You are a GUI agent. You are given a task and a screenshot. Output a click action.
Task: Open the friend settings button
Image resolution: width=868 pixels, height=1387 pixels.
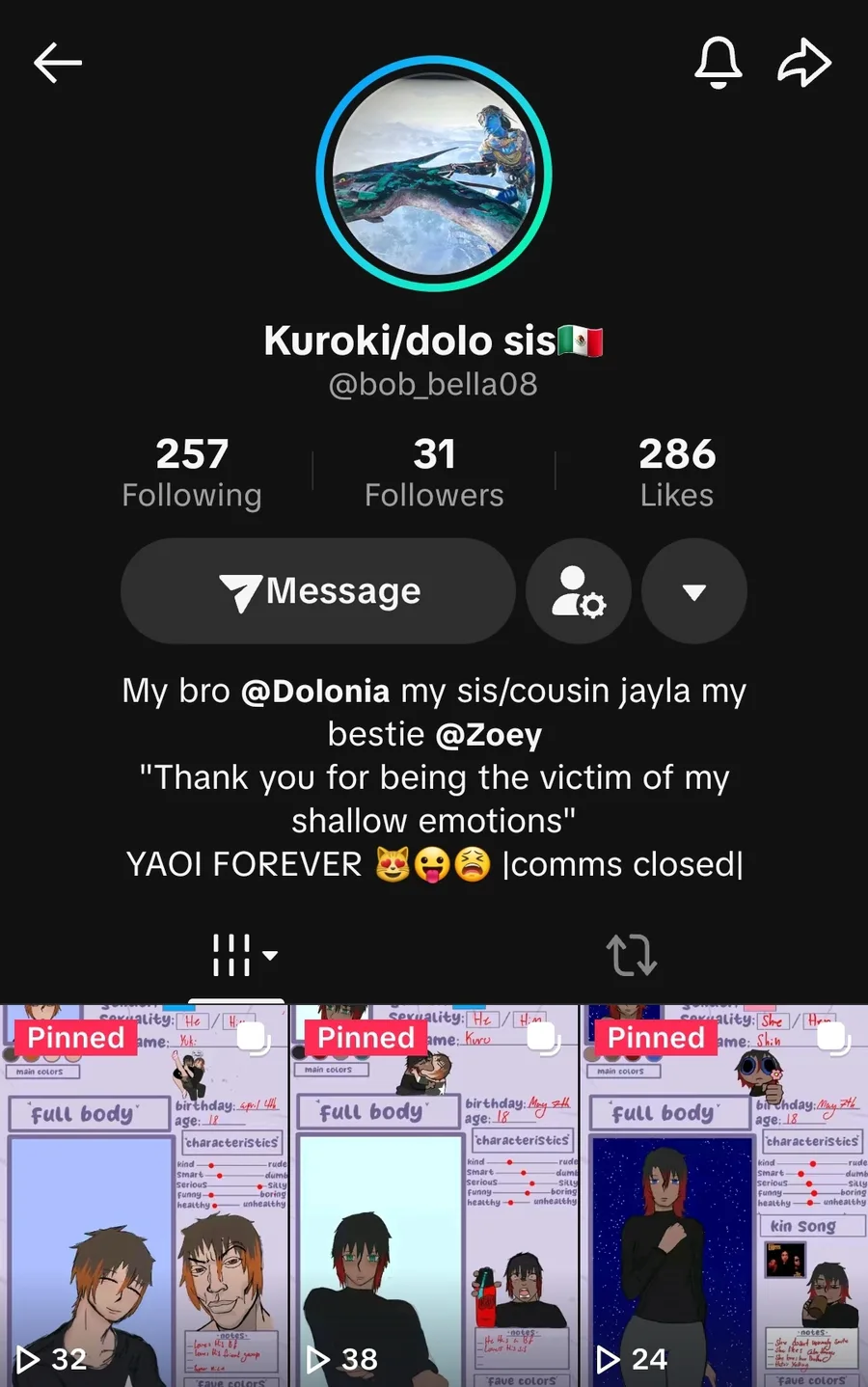(x=579, y=591)
